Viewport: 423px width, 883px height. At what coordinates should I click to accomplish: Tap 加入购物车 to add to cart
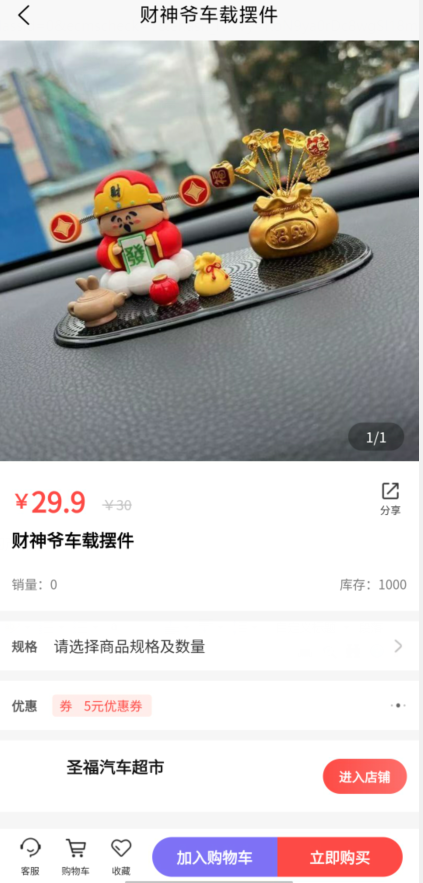point(215,857)
